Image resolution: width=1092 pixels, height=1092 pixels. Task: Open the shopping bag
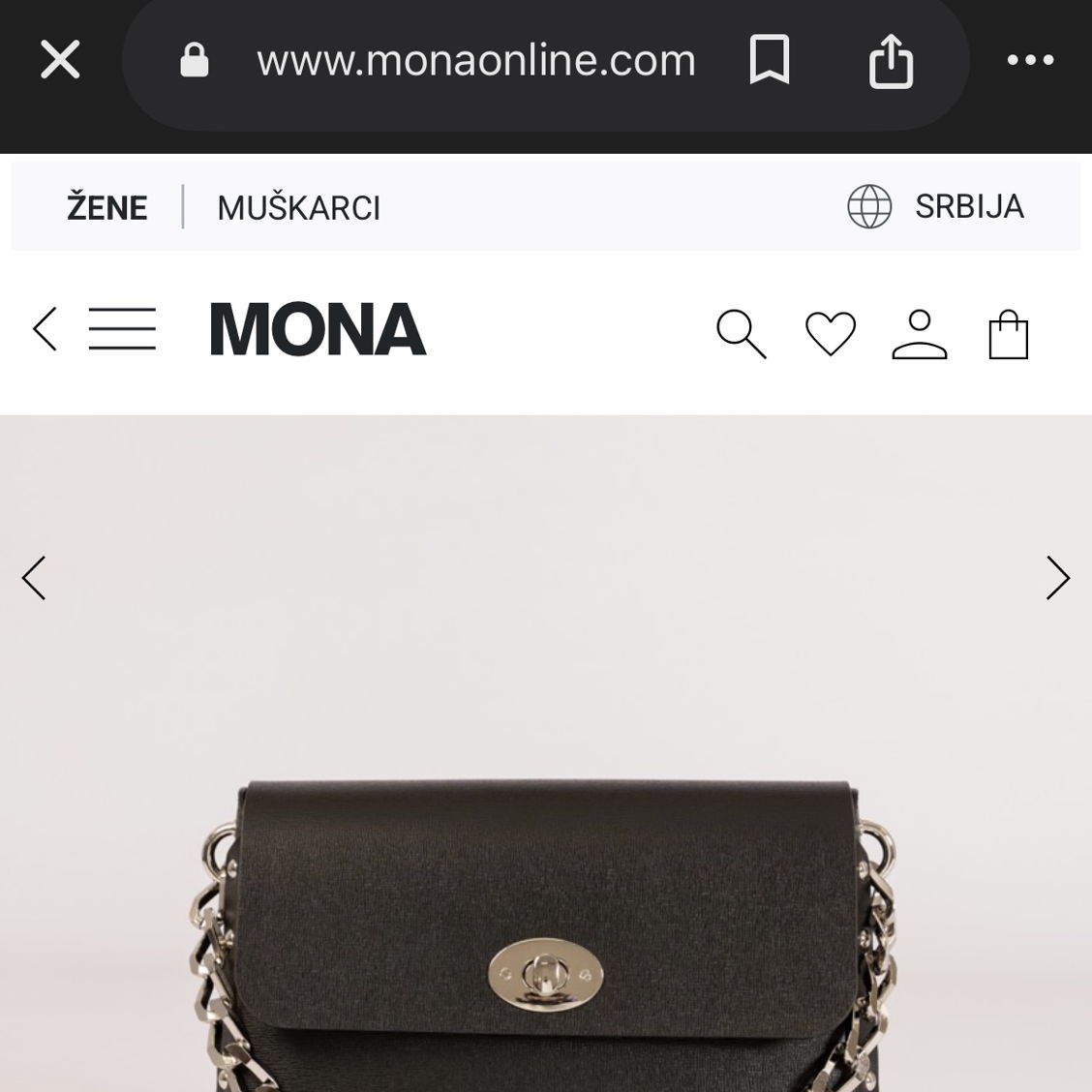pyautogui.click(x=1008, y=335)
